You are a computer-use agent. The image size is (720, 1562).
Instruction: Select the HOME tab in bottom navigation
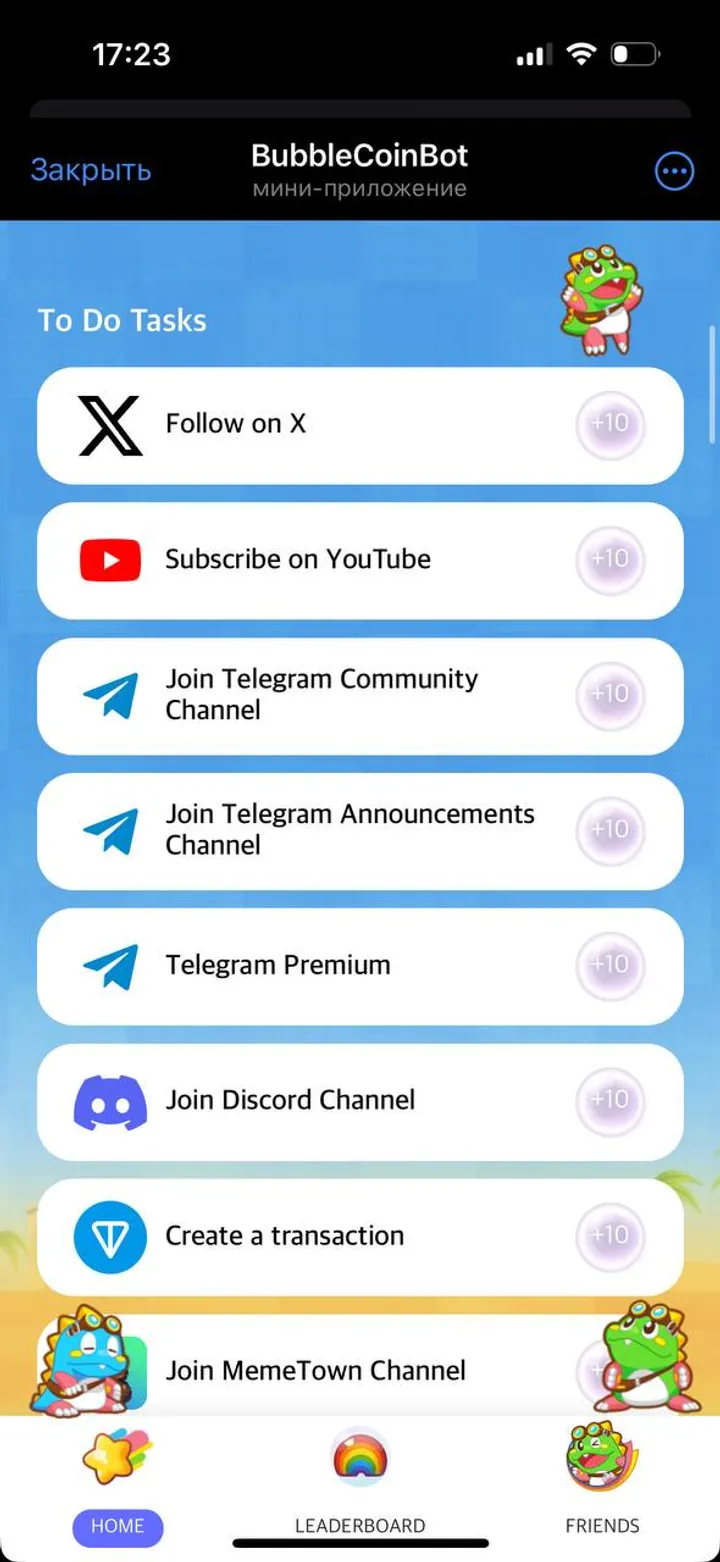coord(117,1527)
